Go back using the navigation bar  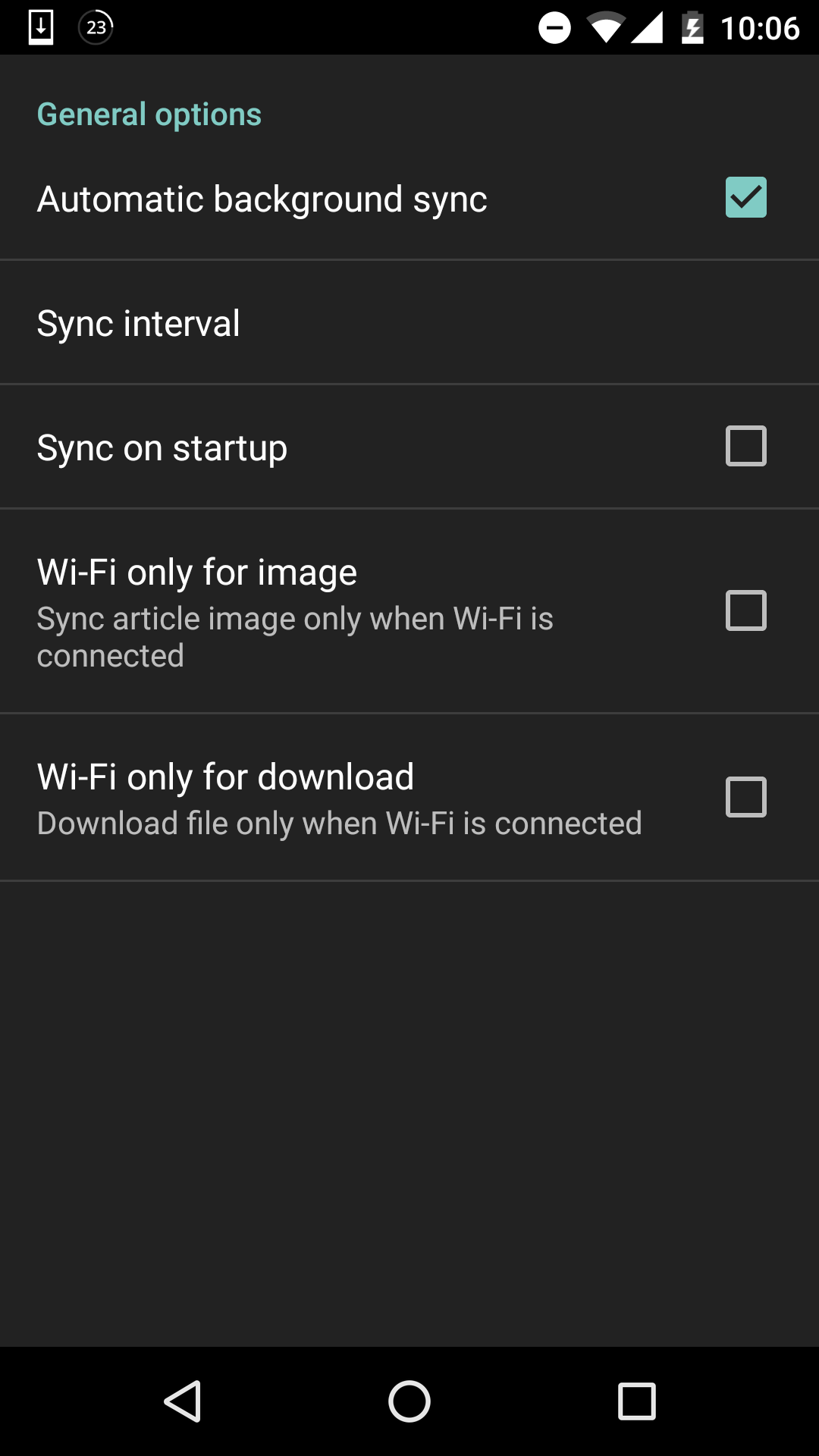tap(182, 1401)
